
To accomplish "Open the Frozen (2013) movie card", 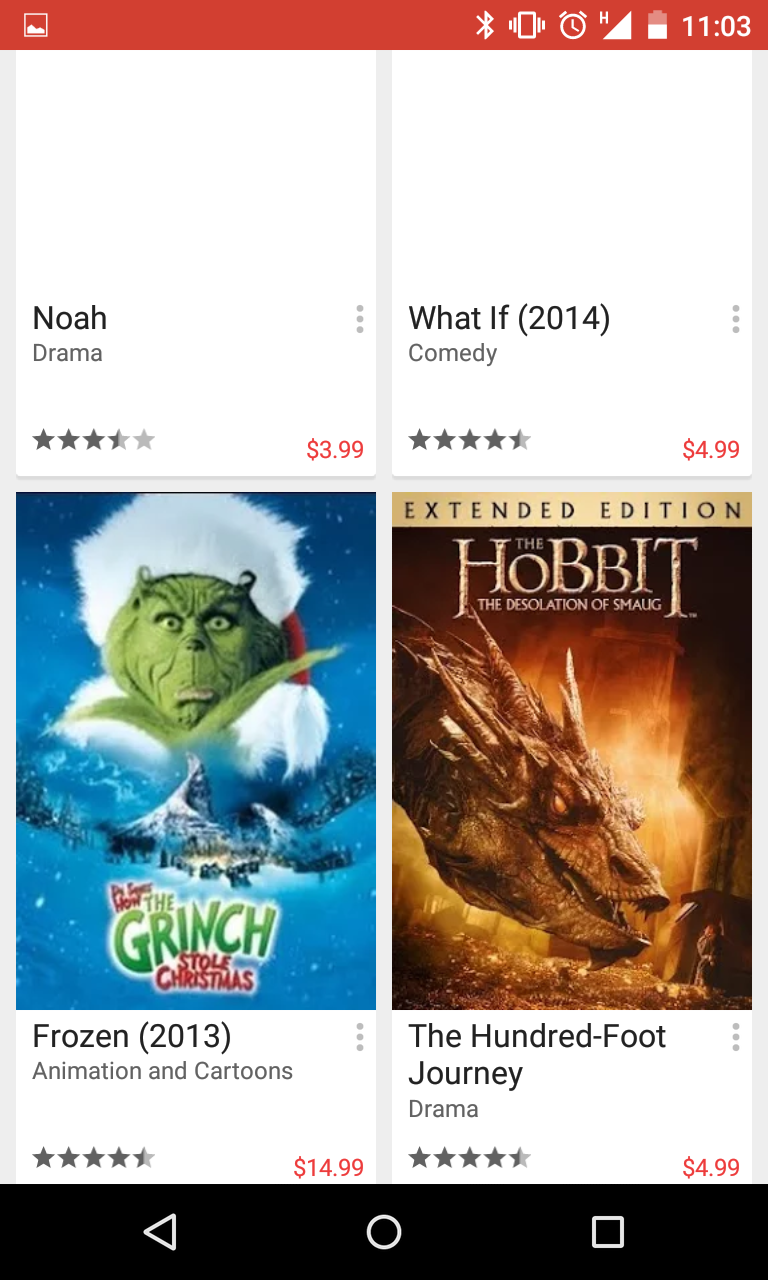I will click(x=196, y=838).
